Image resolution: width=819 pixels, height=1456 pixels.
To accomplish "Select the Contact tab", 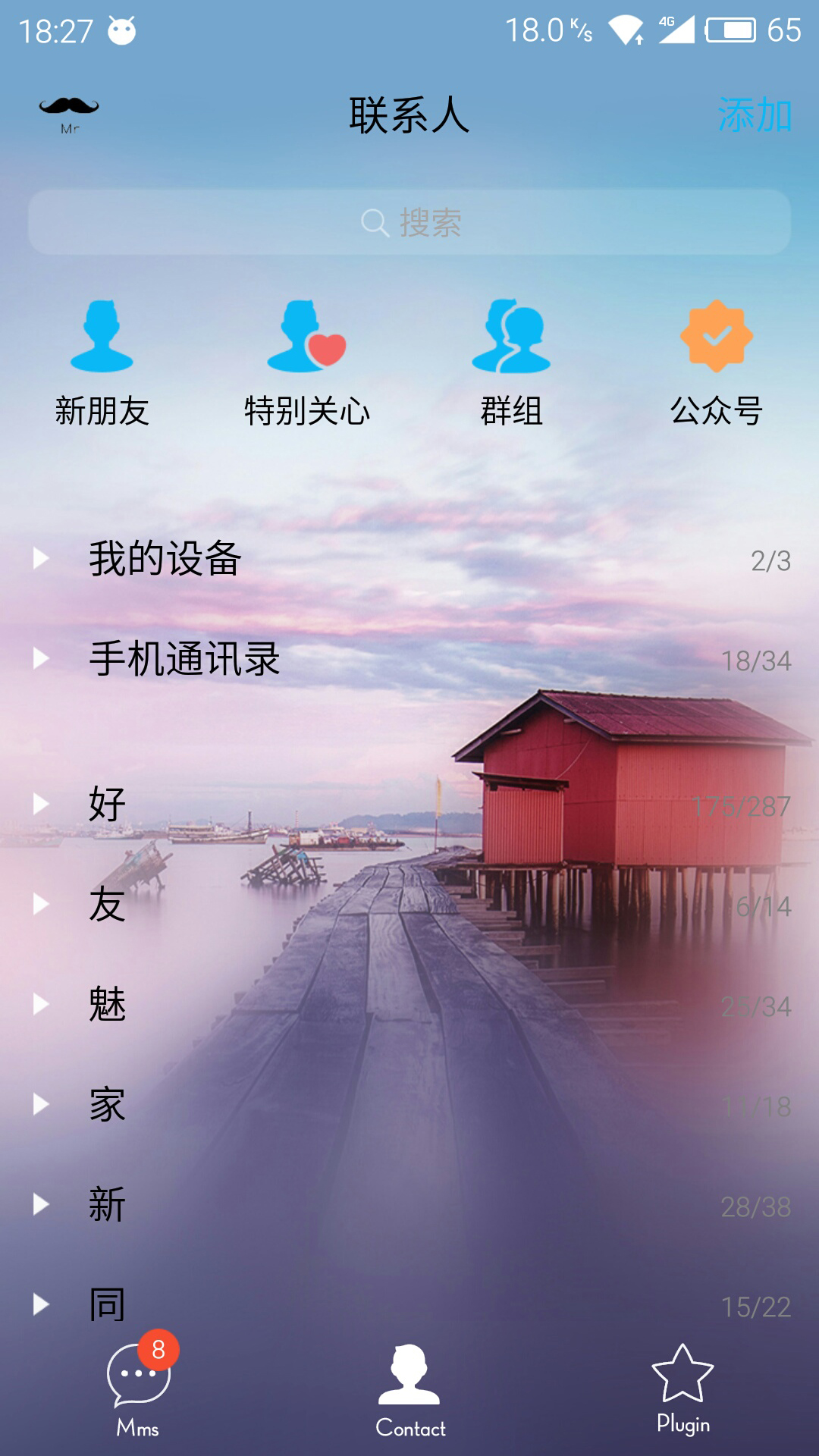I will point(409,1391).
